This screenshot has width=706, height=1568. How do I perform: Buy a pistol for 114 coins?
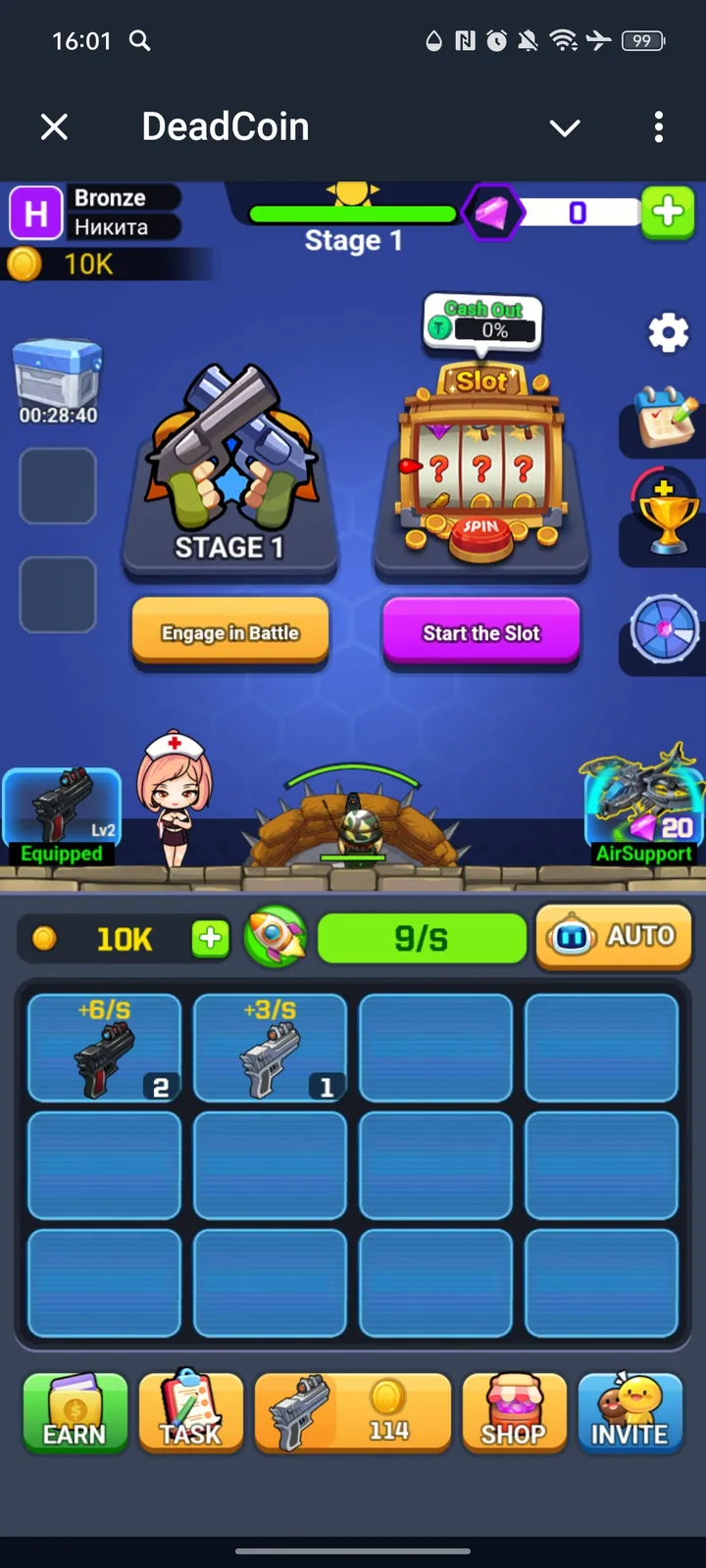click(352, 1412)
